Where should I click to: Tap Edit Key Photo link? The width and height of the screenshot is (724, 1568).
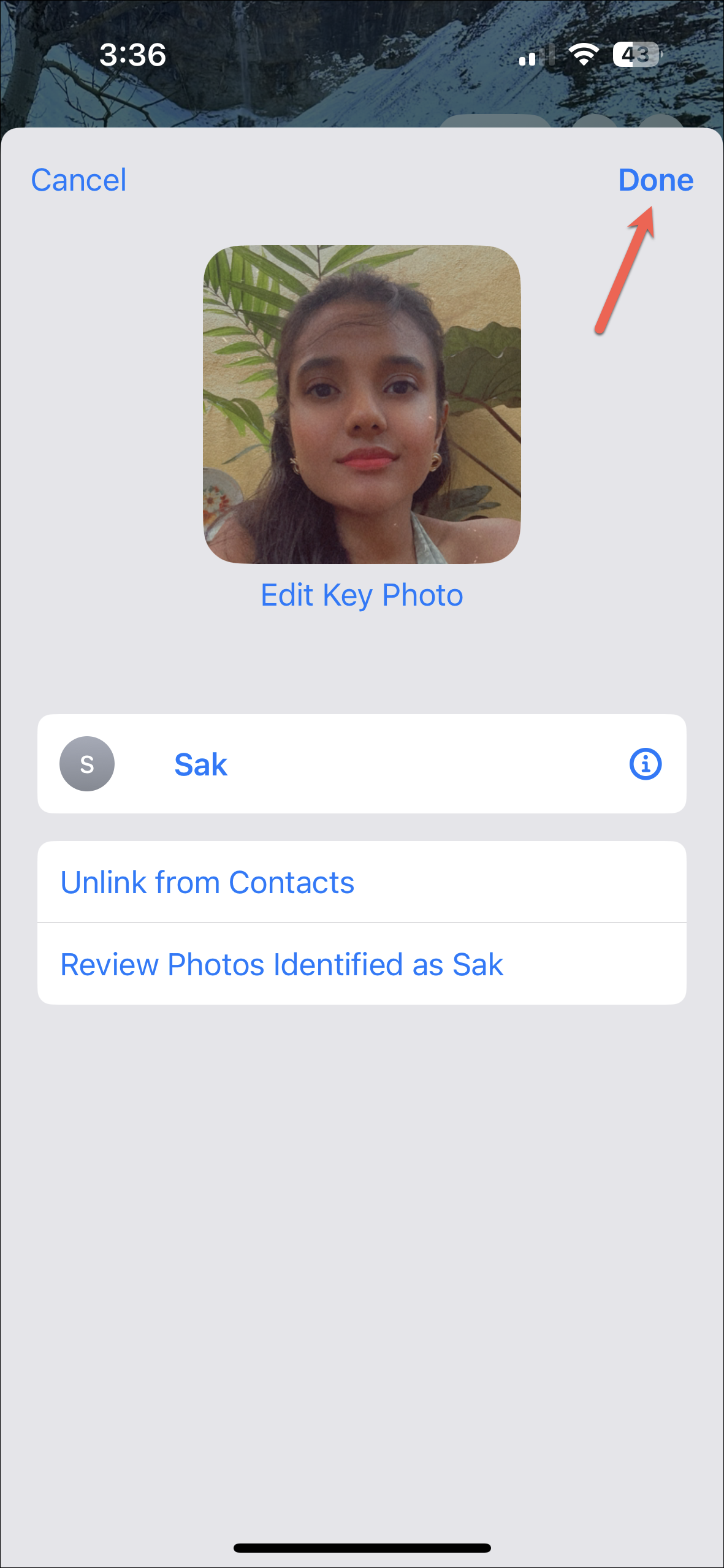click(x=362, y=595)
